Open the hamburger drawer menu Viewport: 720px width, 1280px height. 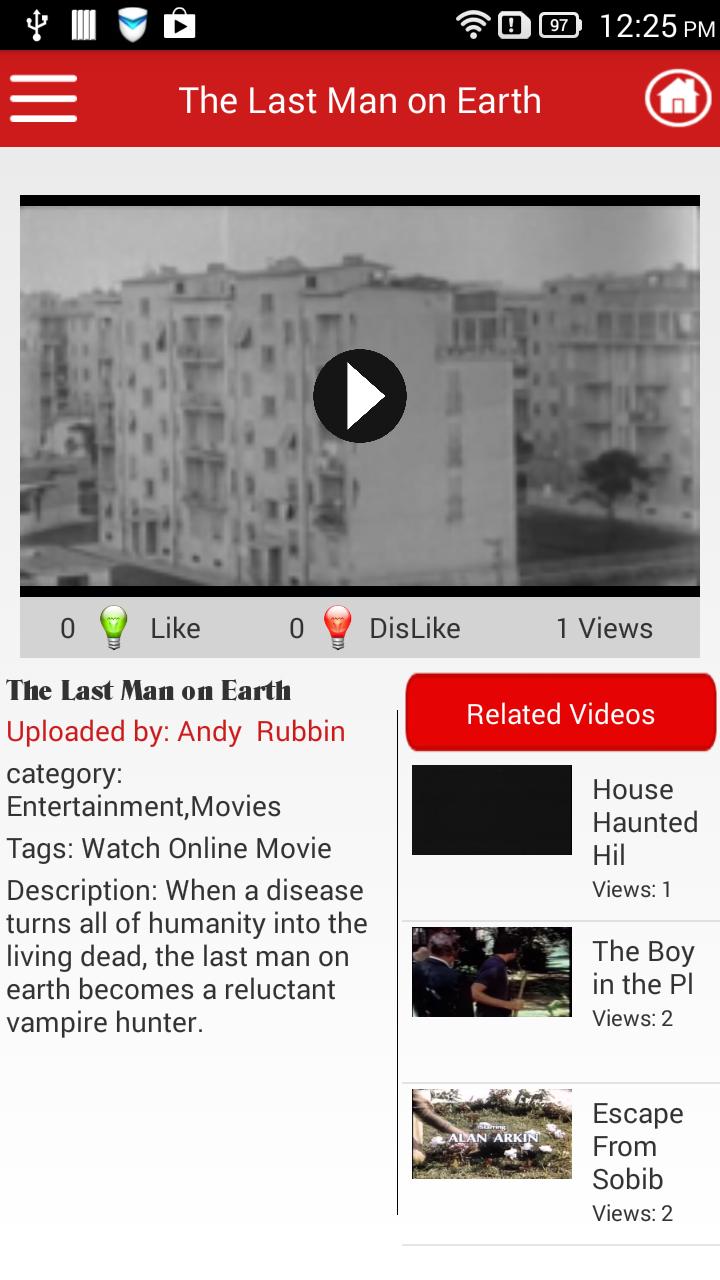43,99
